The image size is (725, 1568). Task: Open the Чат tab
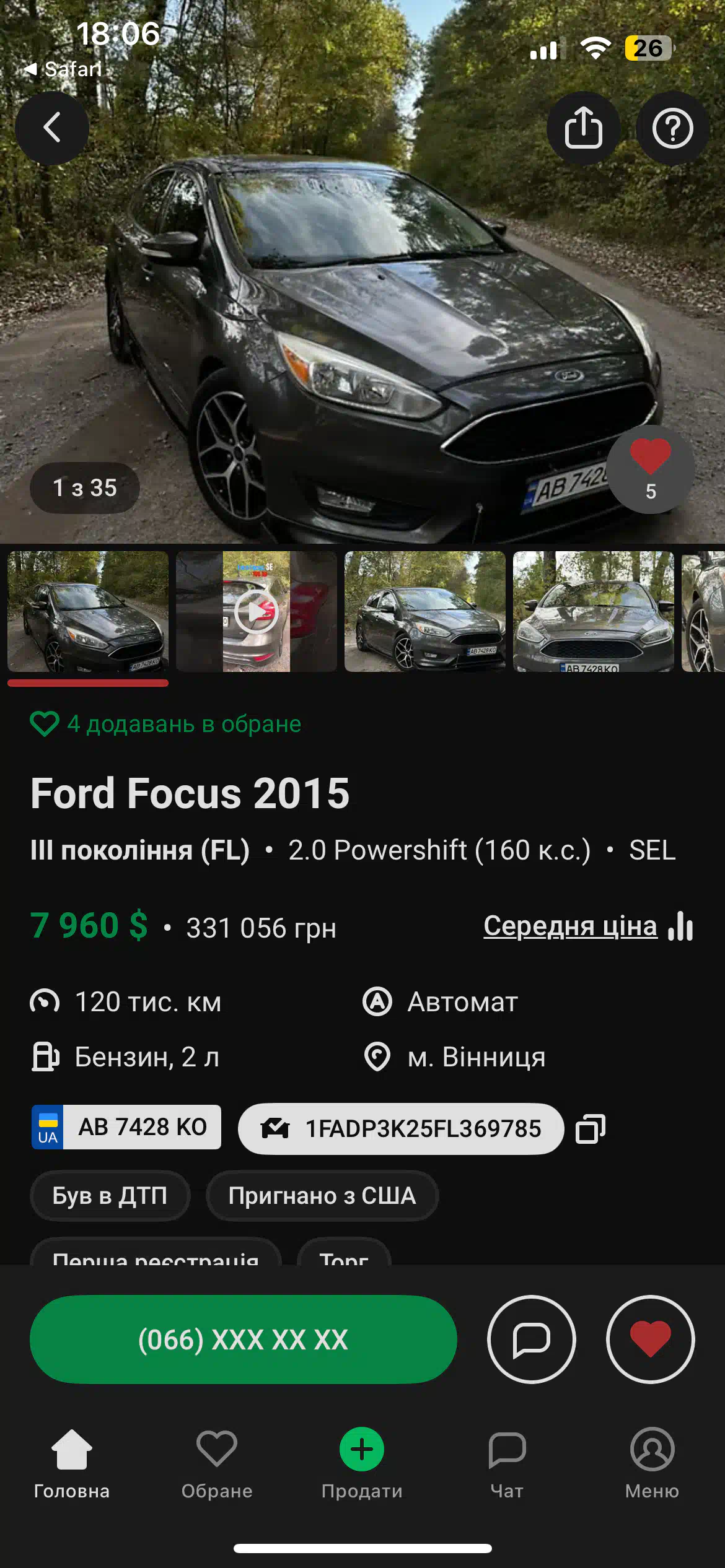[507, 1465]
